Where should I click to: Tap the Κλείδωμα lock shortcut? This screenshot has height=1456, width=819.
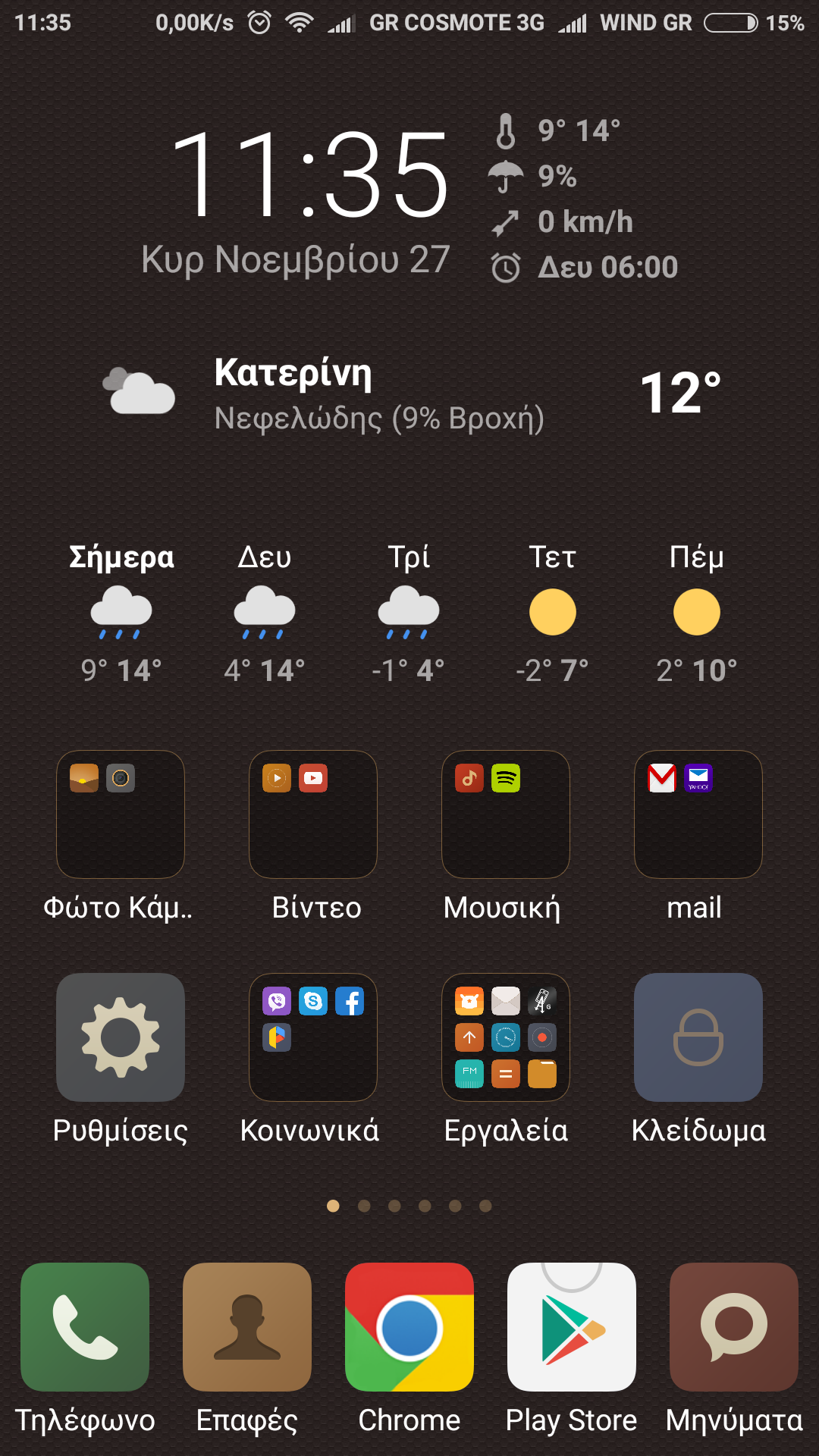click(x=698, y=1037)
